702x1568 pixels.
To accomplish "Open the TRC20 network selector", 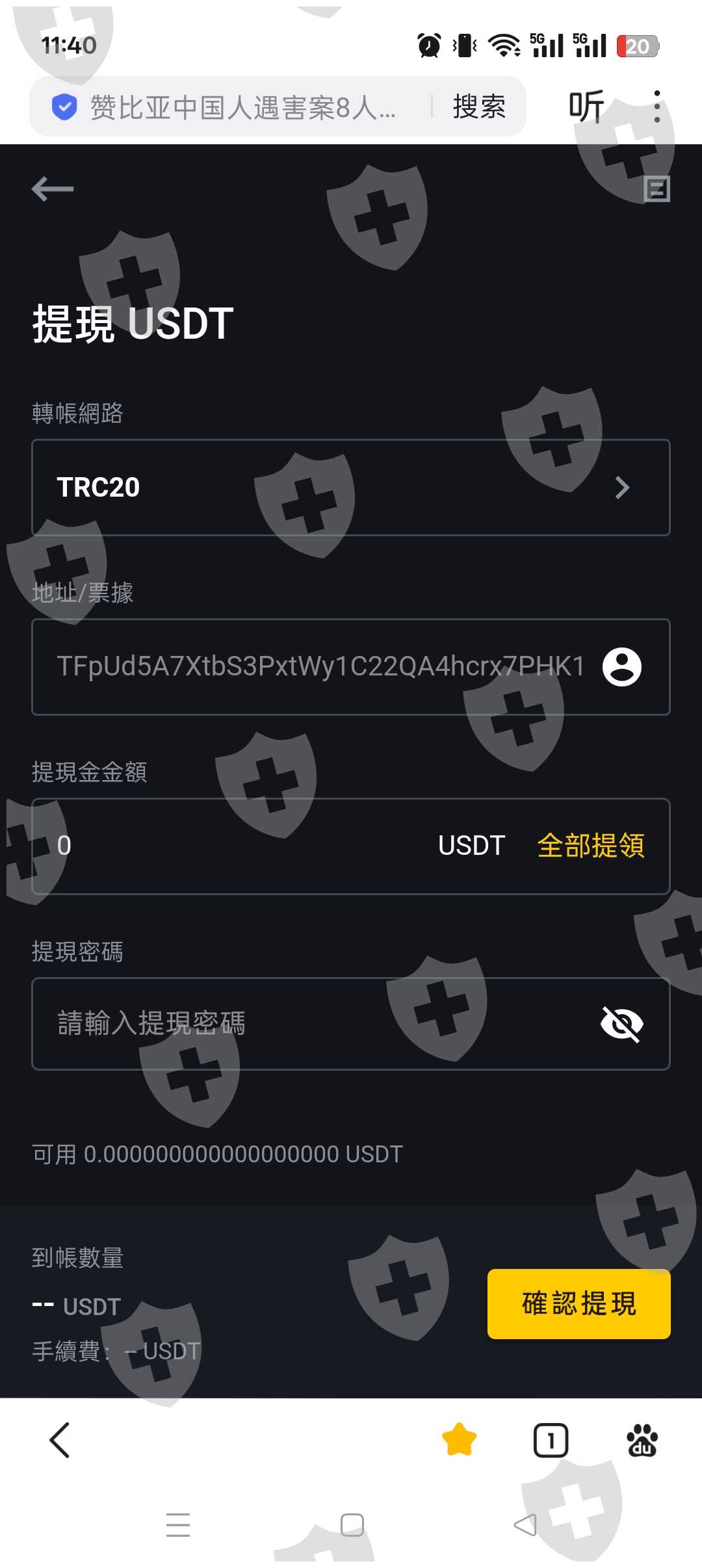I will [x=351, y=488].
